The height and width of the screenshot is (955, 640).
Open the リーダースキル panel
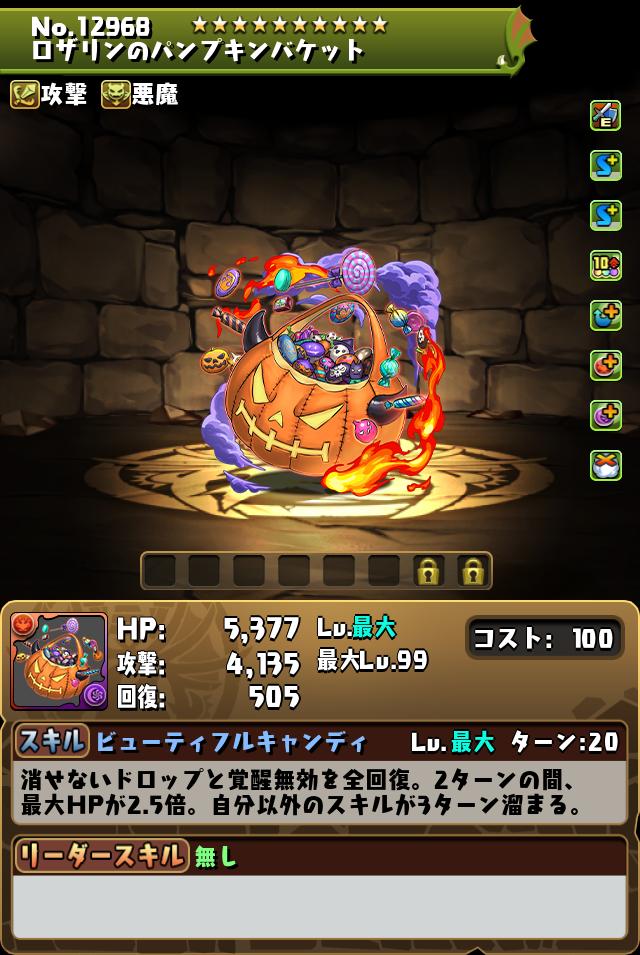point(101,856)
